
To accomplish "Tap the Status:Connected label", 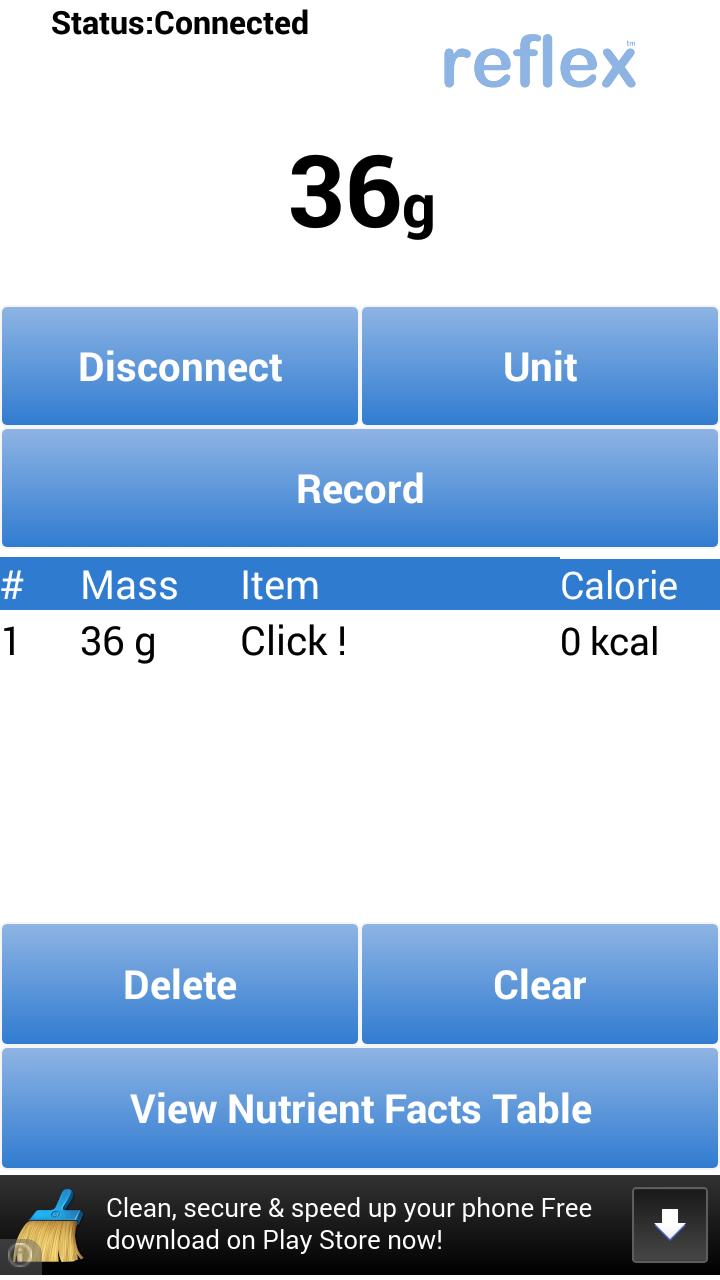I will (x=179, y=23).
